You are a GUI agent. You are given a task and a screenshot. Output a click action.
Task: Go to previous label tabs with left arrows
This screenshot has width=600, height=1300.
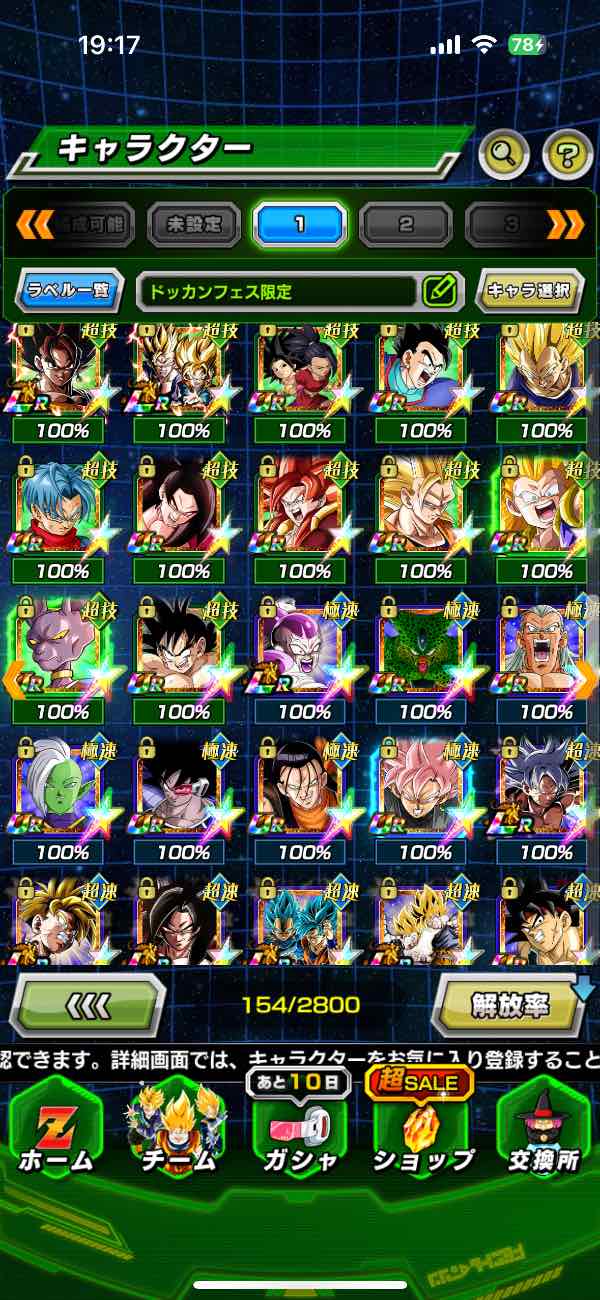35,224
